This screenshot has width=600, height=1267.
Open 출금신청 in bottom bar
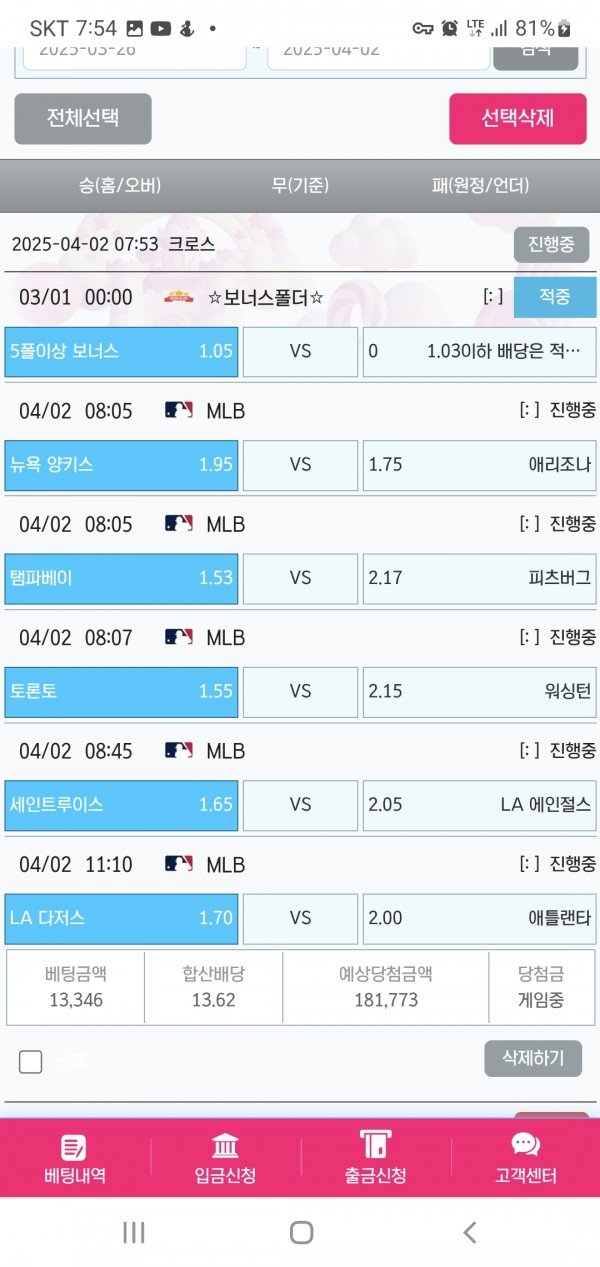pyautogui.click(x=376, y=1158)
